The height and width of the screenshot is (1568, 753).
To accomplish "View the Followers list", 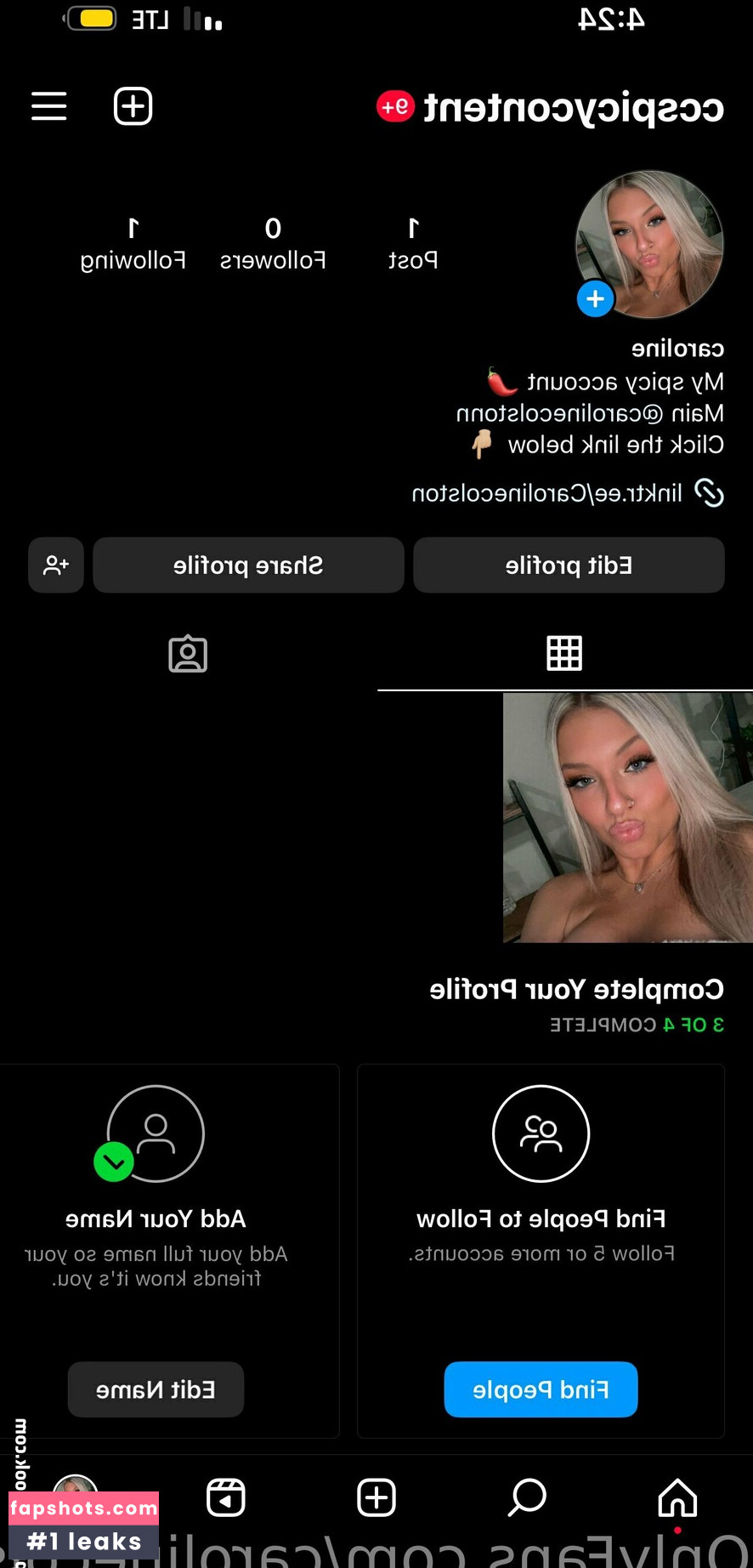I will coord(273,243).
